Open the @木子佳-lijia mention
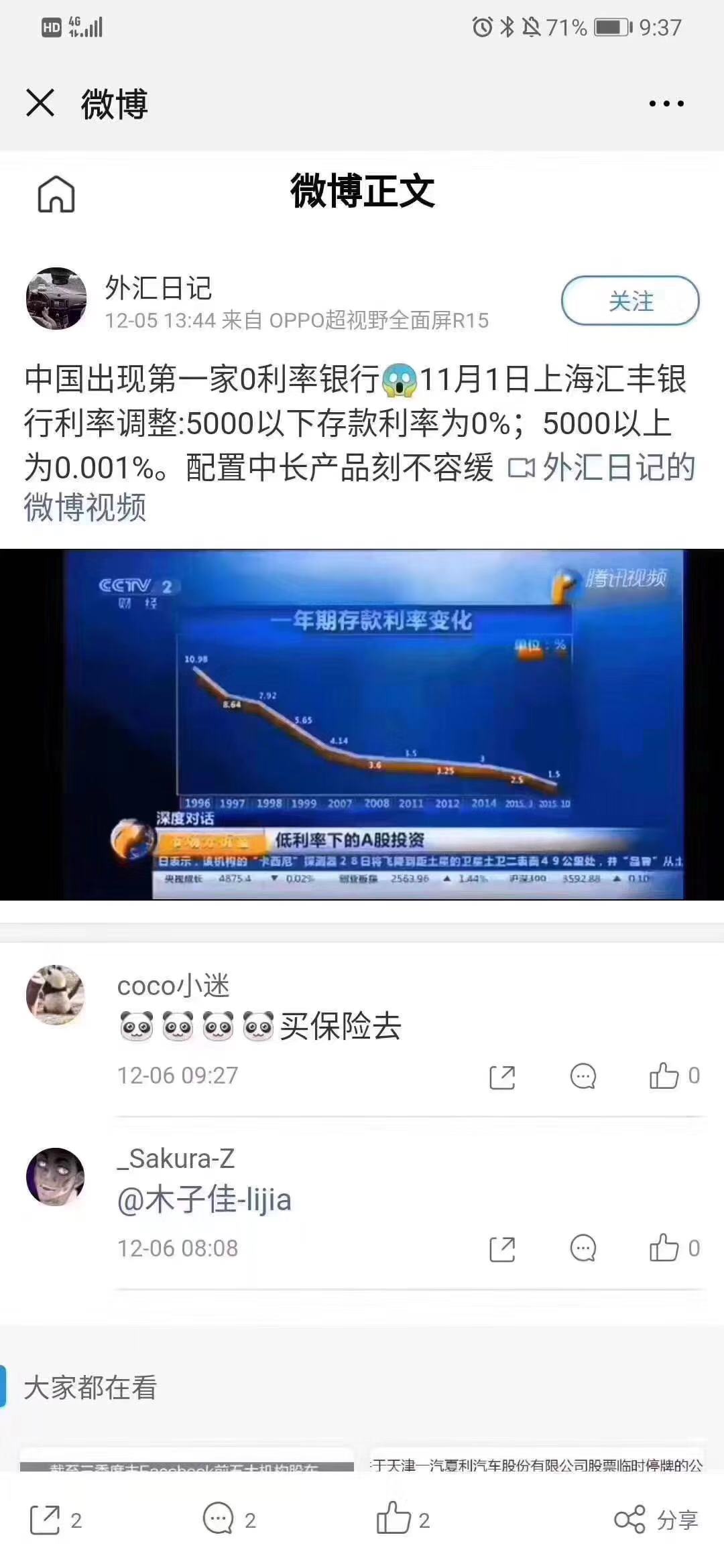Viewport: 724px width, 1568px height. (204, 1200)
